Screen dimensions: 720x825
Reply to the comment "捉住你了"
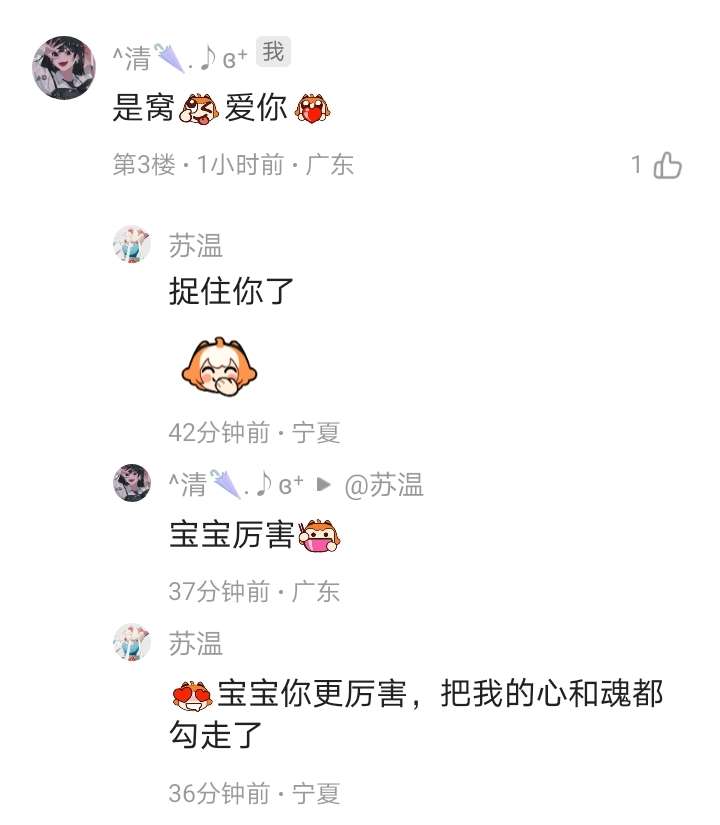point(231,294)
